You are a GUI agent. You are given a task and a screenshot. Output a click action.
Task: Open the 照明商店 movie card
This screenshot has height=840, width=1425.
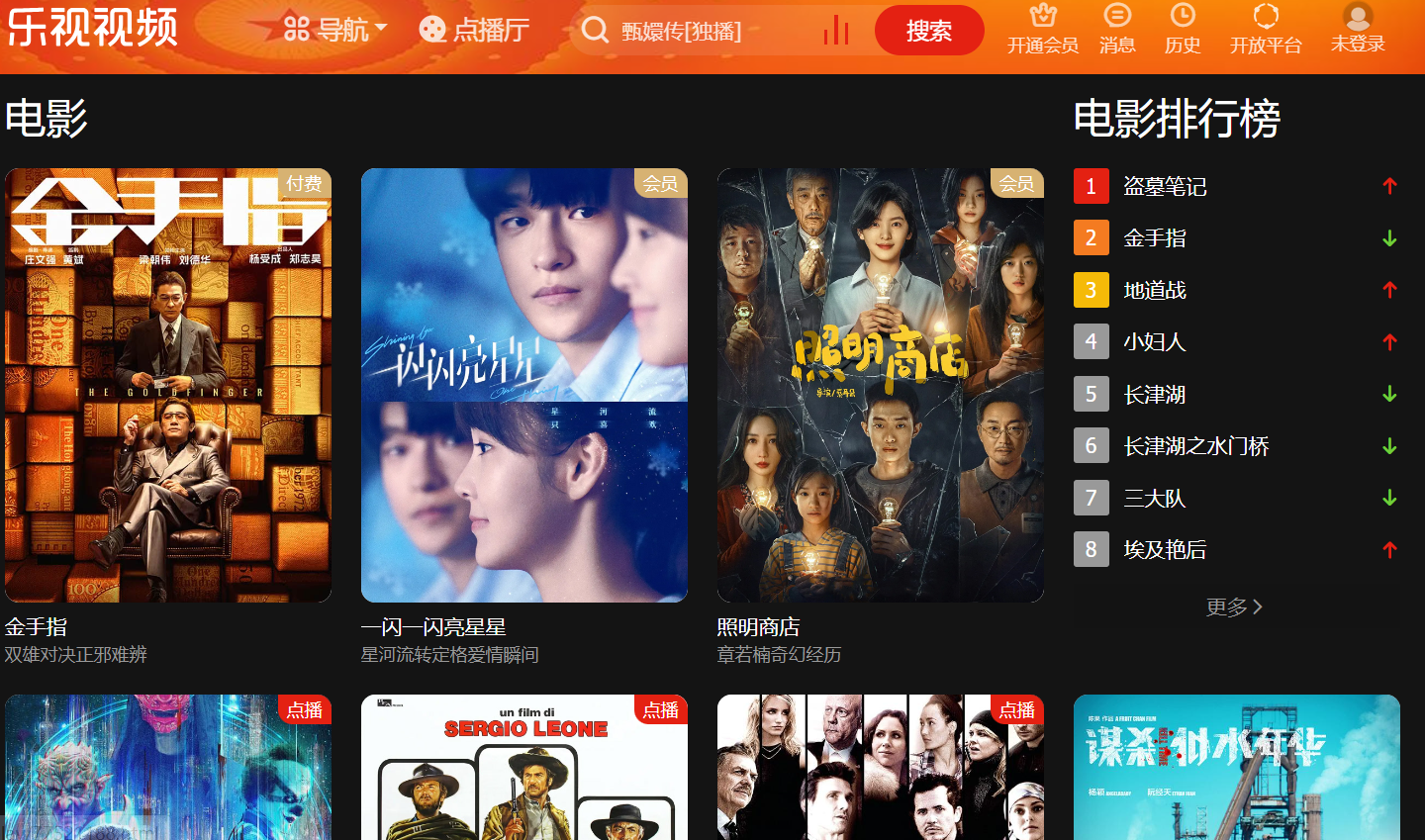[881, 385]
